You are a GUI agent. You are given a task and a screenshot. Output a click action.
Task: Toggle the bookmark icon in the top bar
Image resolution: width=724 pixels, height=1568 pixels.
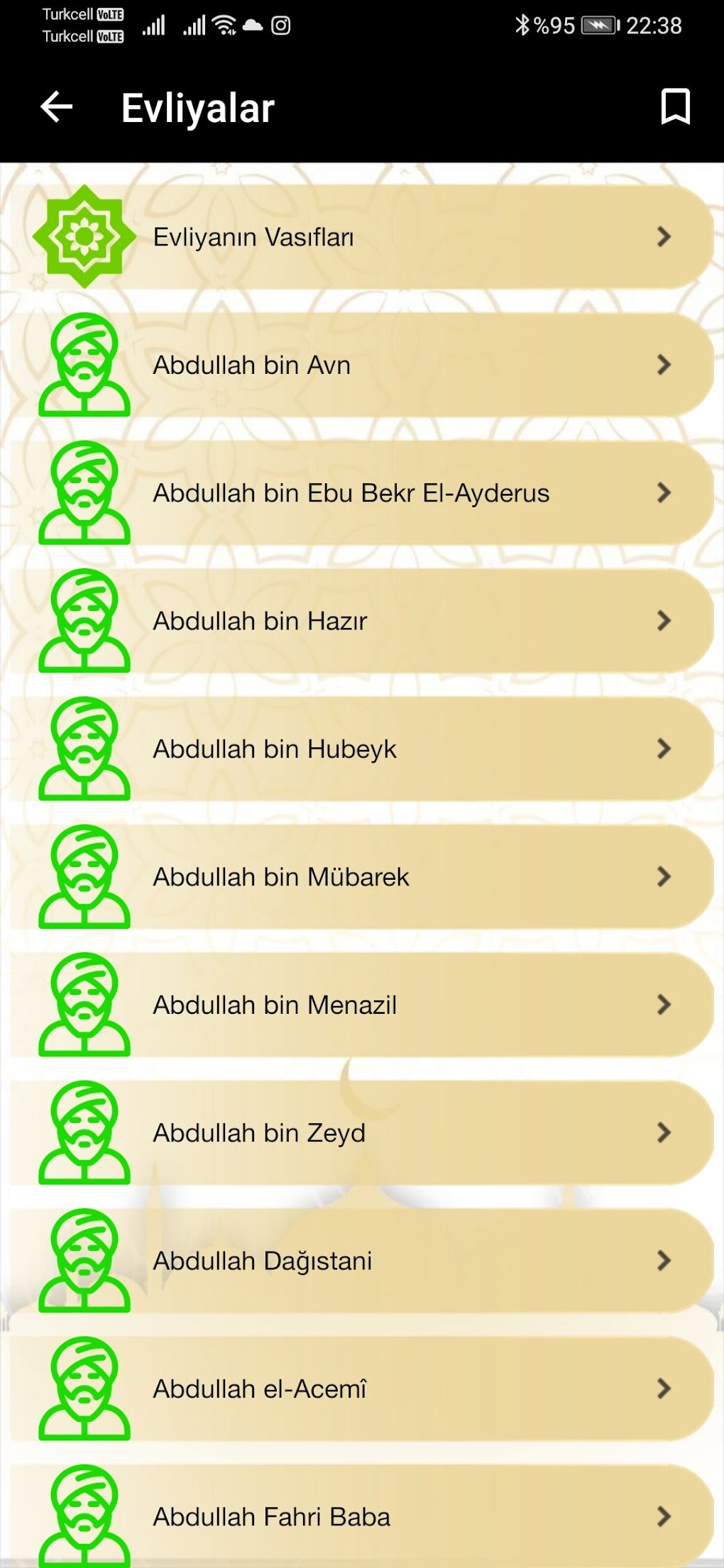click(x=676, y=108)
